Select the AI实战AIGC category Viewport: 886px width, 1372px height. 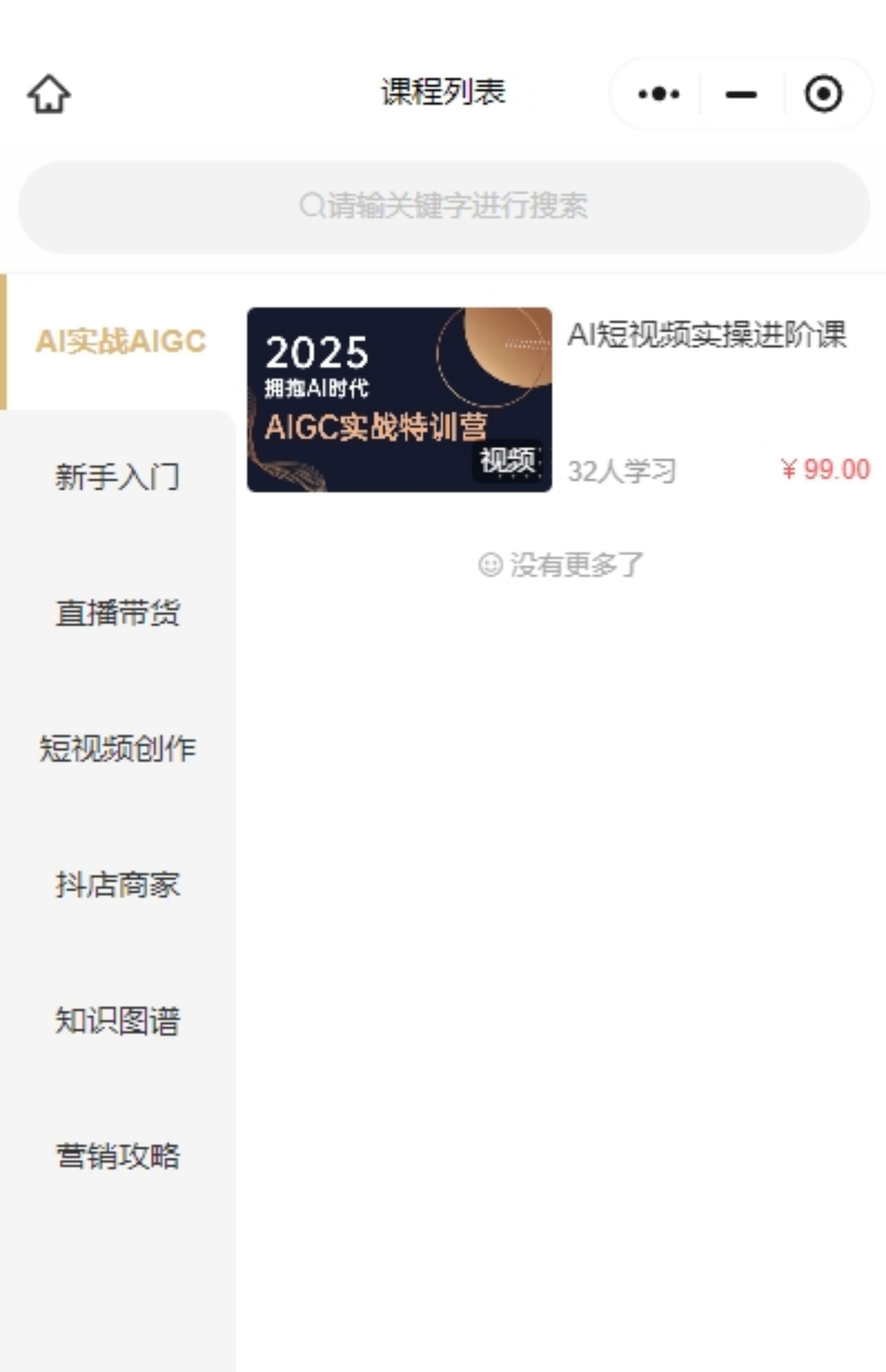[x=120, y=341]
